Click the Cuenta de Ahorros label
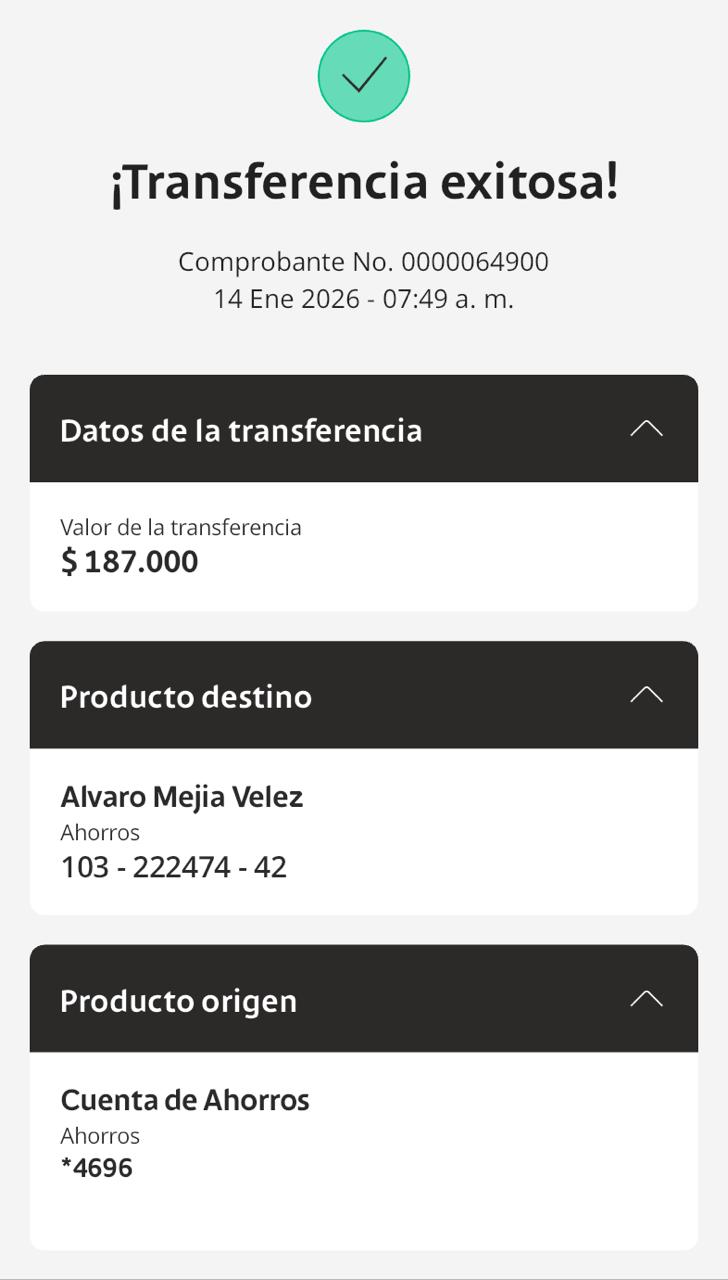728x1280 pixels. [x=186, y=1099]
